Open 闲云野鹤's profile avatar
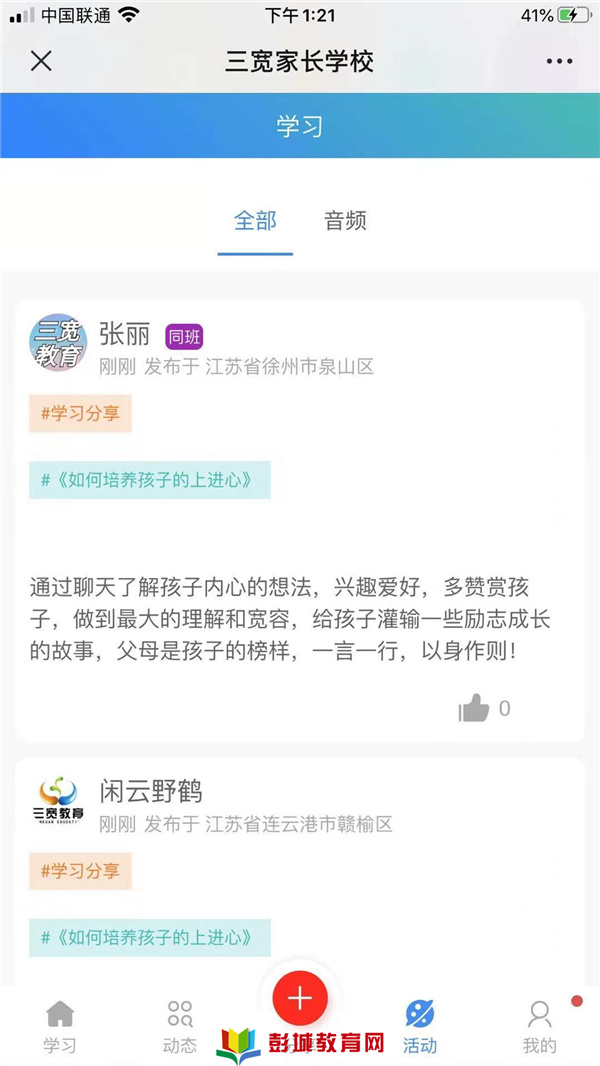 point(58,800)
